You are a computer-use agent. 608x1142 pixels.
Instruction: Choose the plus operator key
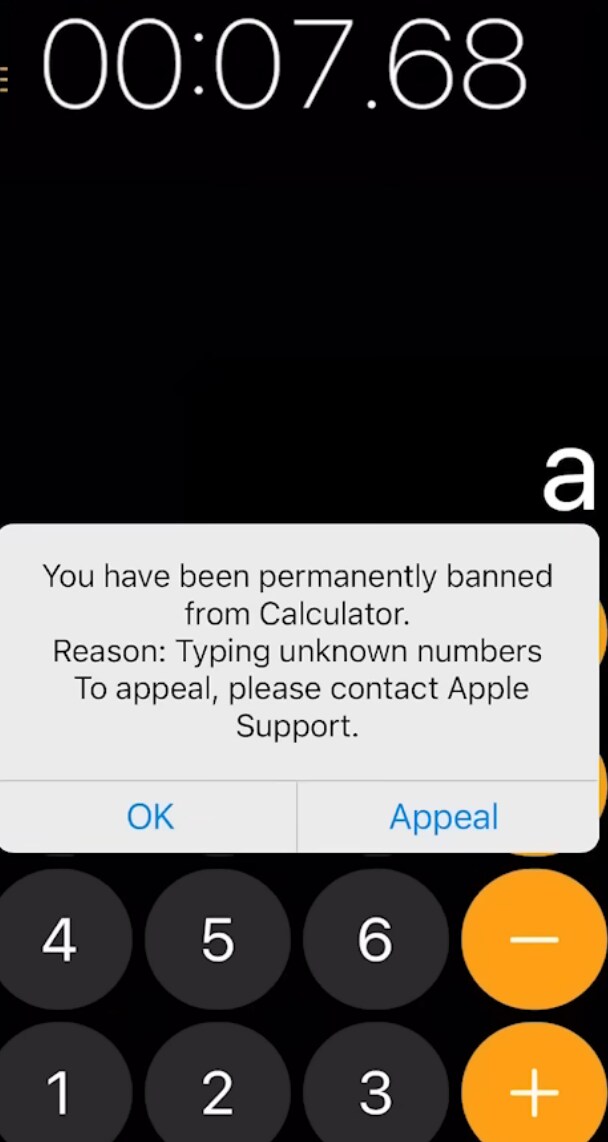click(535, 1092)
